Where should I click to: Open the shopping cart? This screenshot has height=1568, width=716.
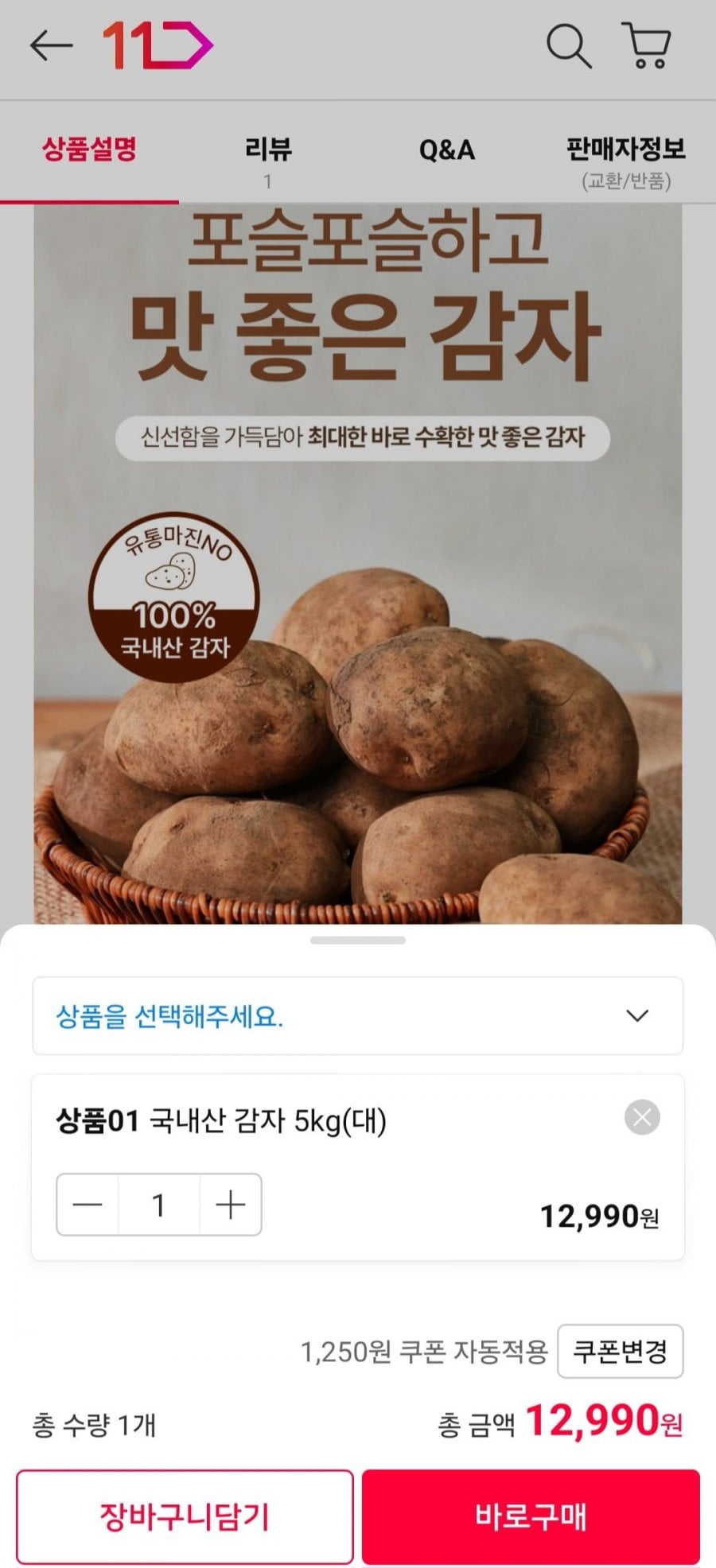648,46
